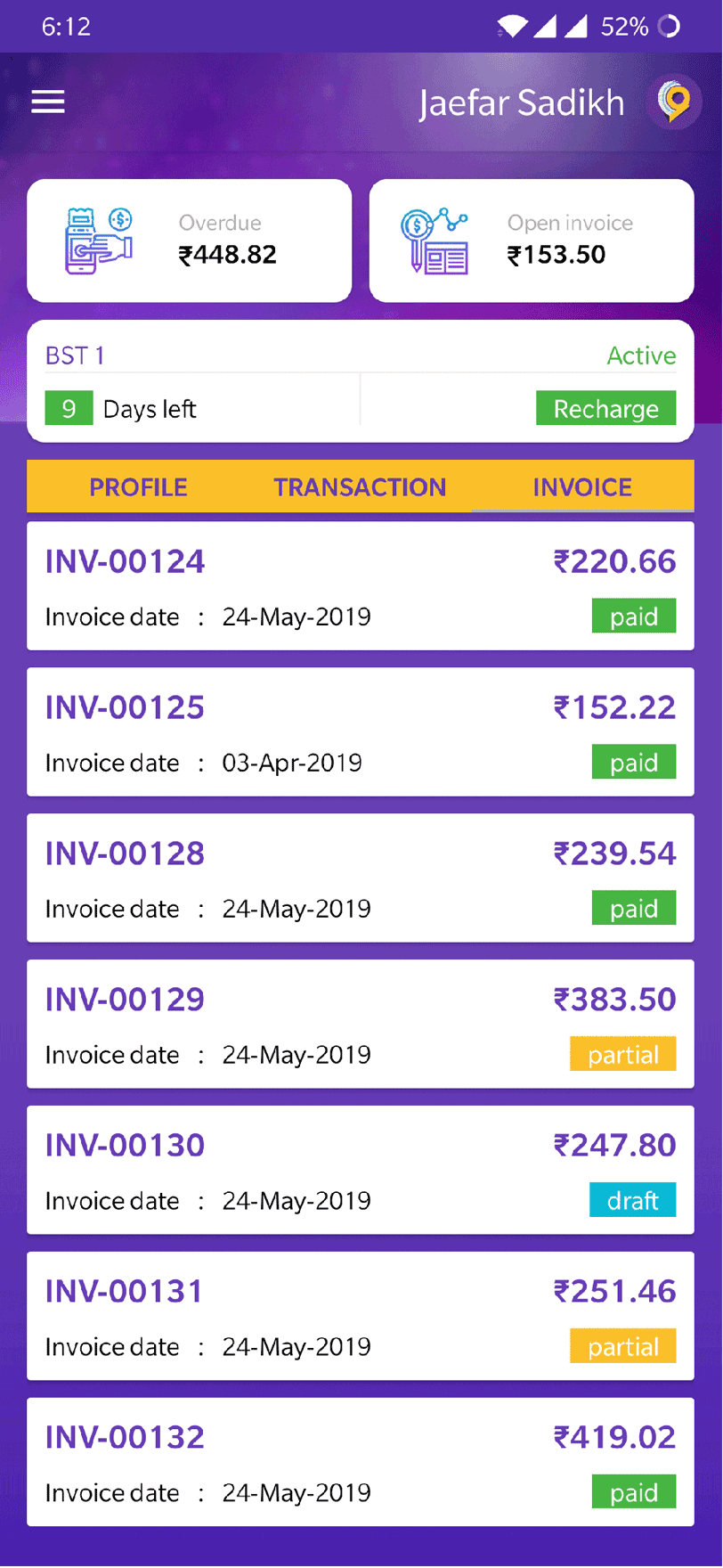Click the app logo beside Jaefar Sadikh

(674, 102)
